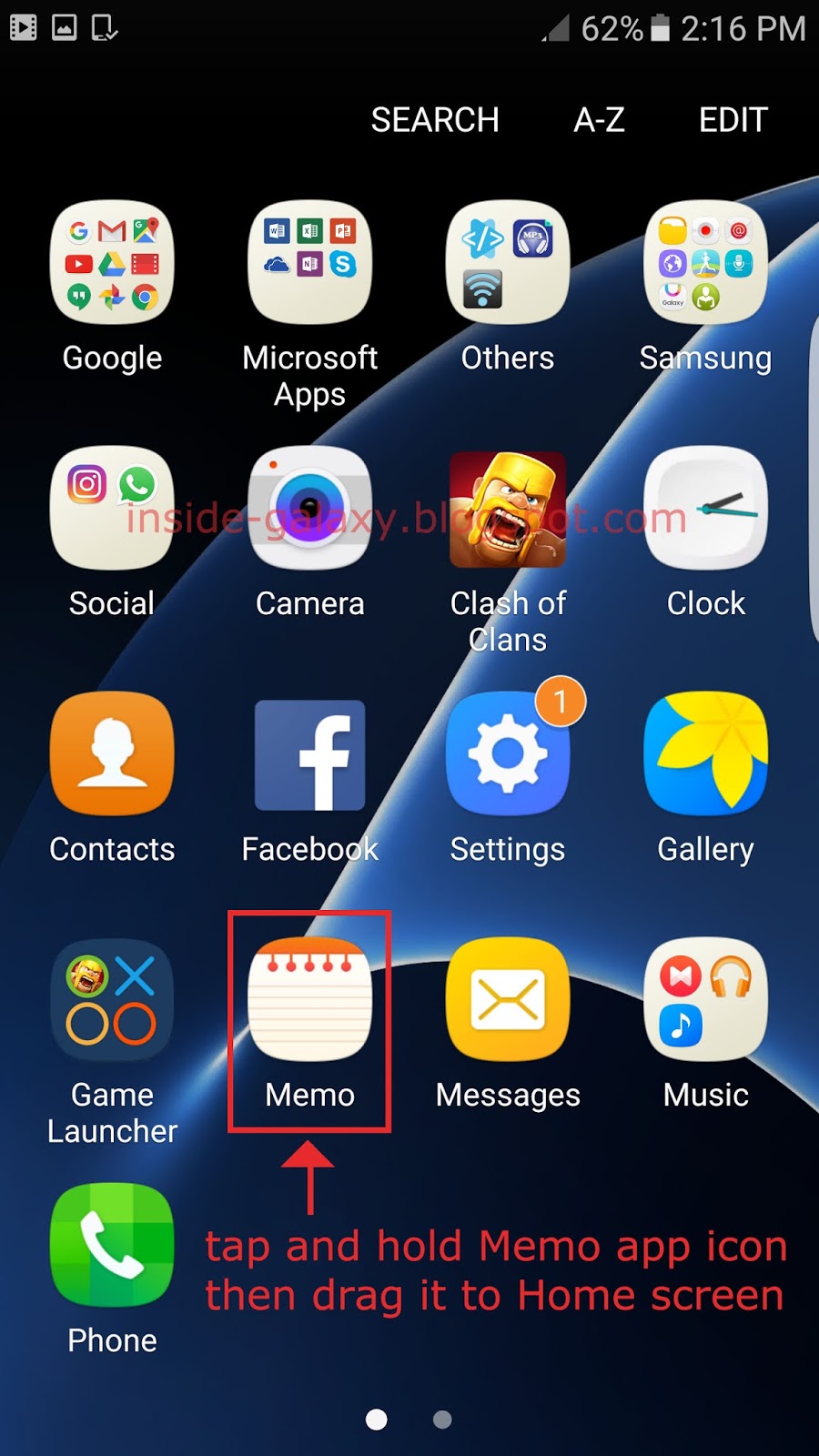Open the Settings app with notification badge

[507, 755]
